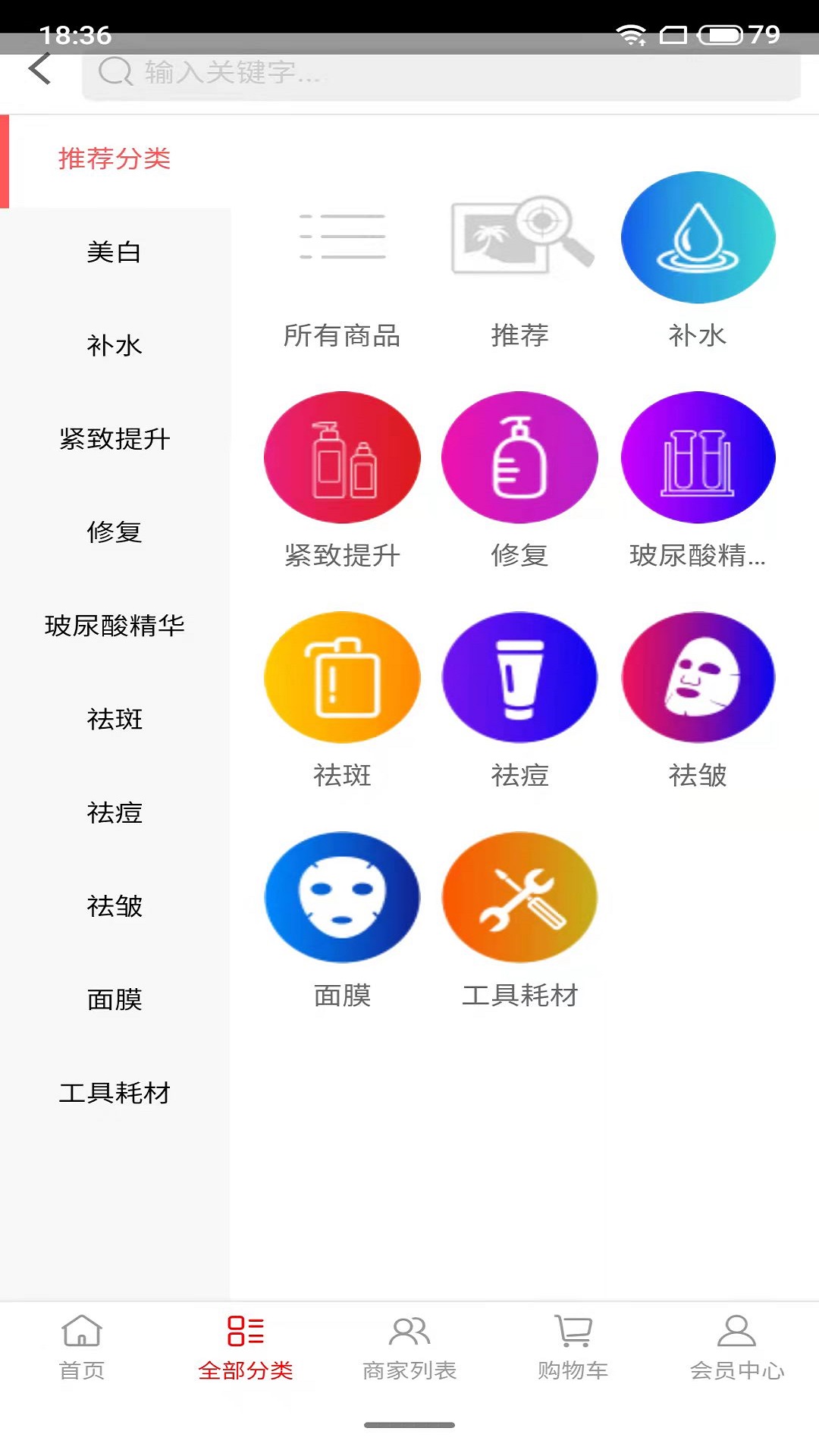Tap the 所有商品 list icon

point(342,237)
